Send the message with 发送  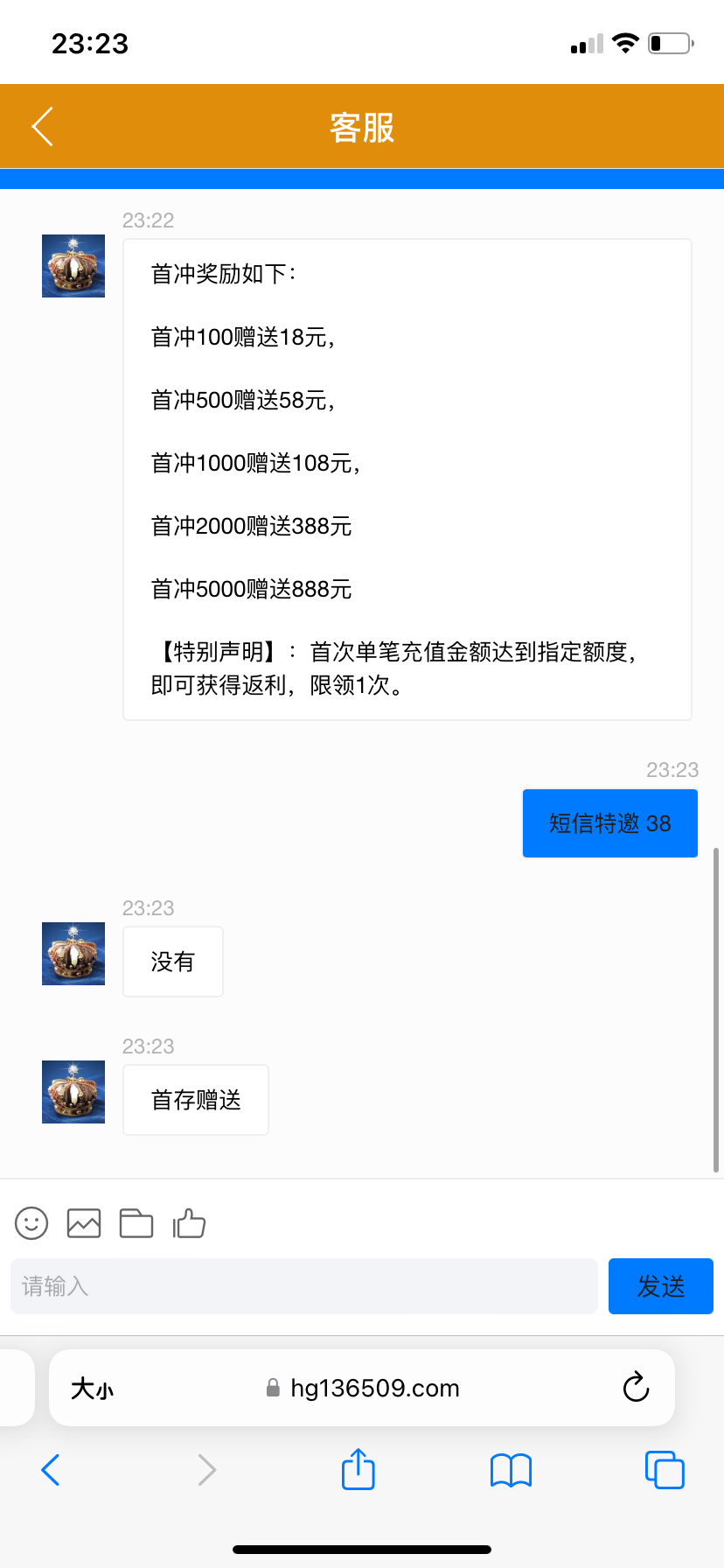click(x=660, y=1286)
